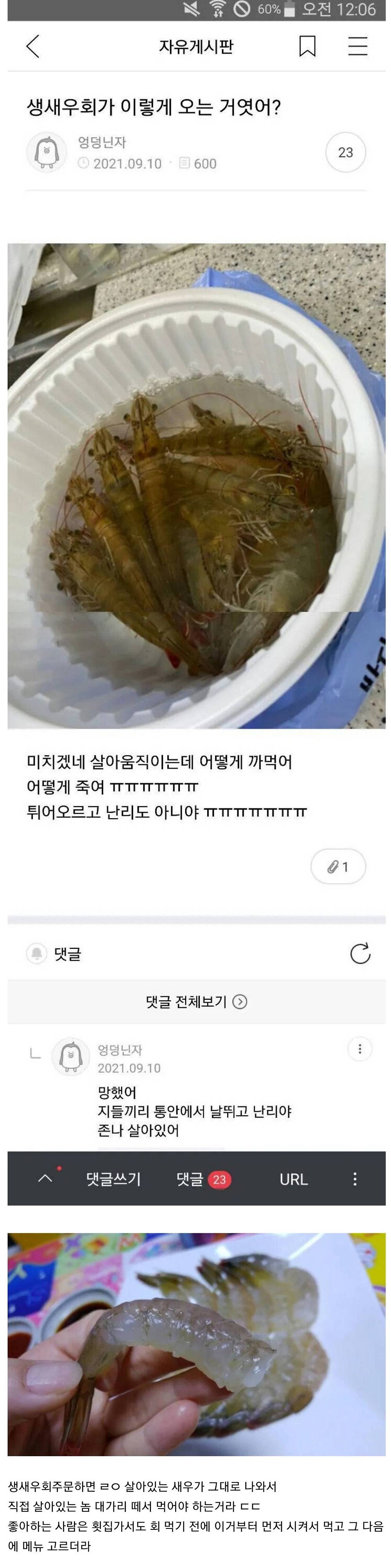Screen dimensions: 391x1568
Task: Open the hamburger menu
Action: pos(357,46)
